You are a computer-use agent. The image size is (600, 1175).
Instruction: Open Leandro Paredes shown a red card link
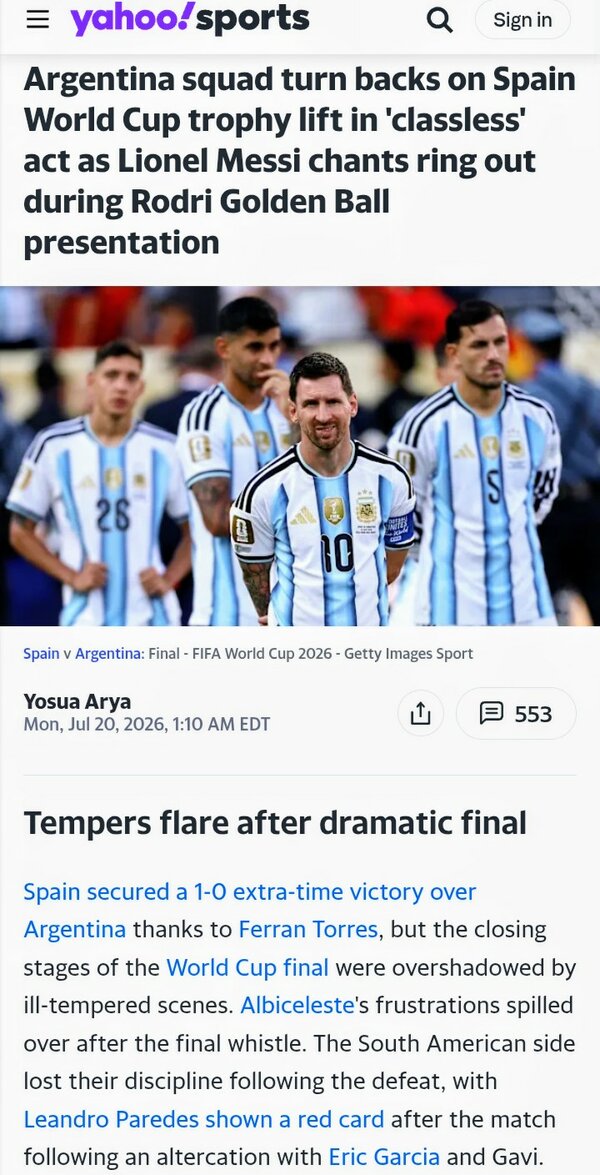[204, 1120]
